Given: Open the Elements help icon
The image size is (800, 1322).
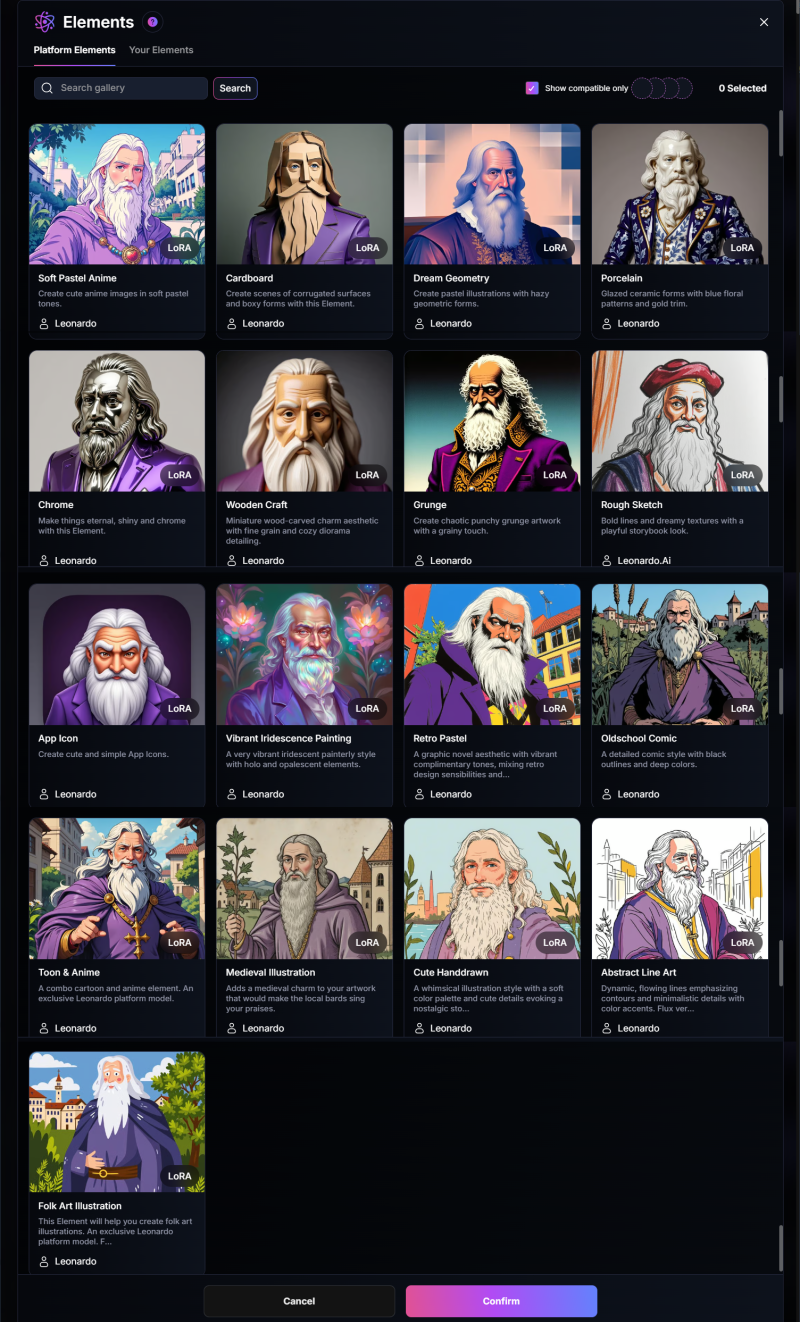Looking at the screenshot, I should [x=152, y=22].
